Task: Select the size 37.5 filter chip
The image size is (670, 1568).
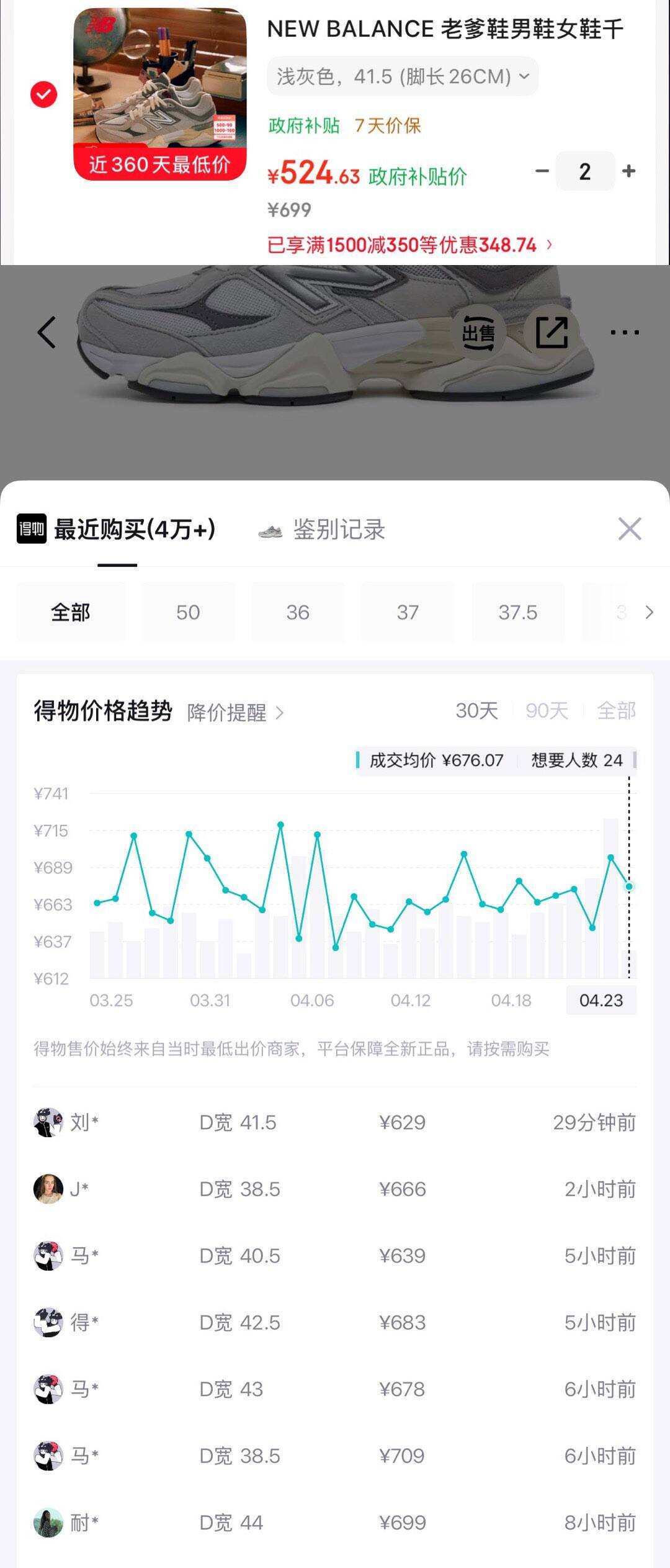Action: 518,613
